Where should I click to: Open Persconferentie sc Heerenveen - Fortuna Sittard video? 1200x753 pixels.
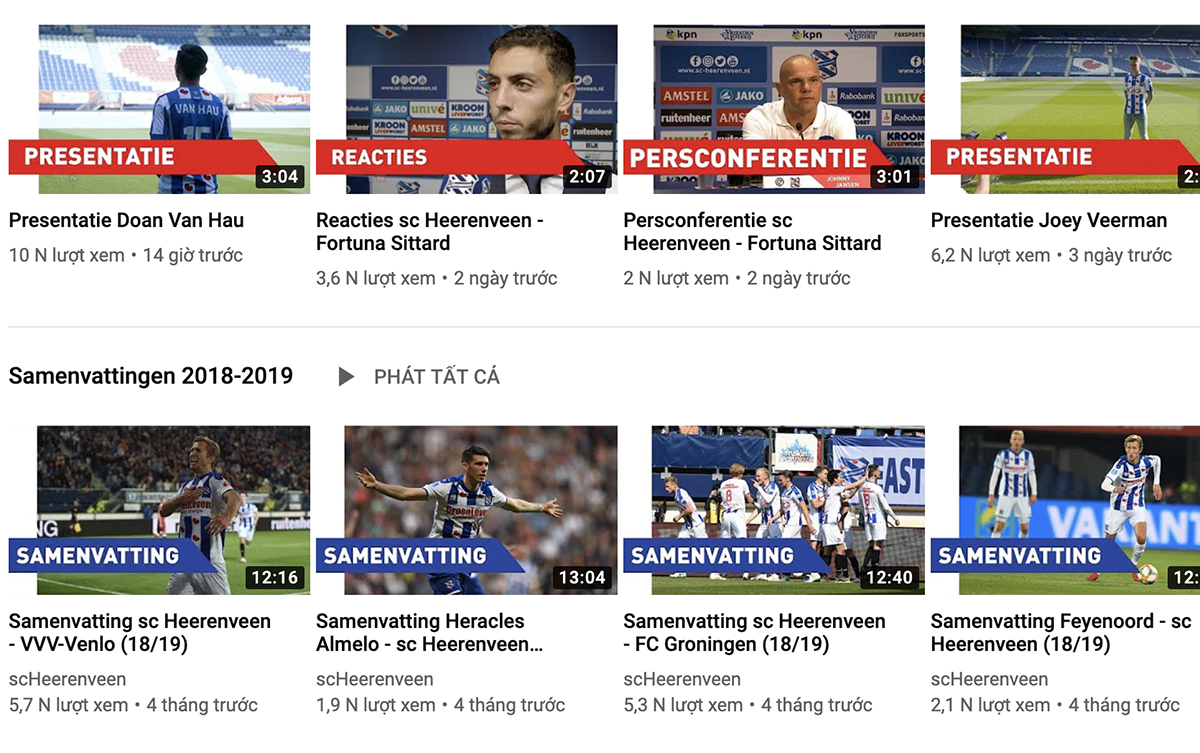[x=788, y=110]
